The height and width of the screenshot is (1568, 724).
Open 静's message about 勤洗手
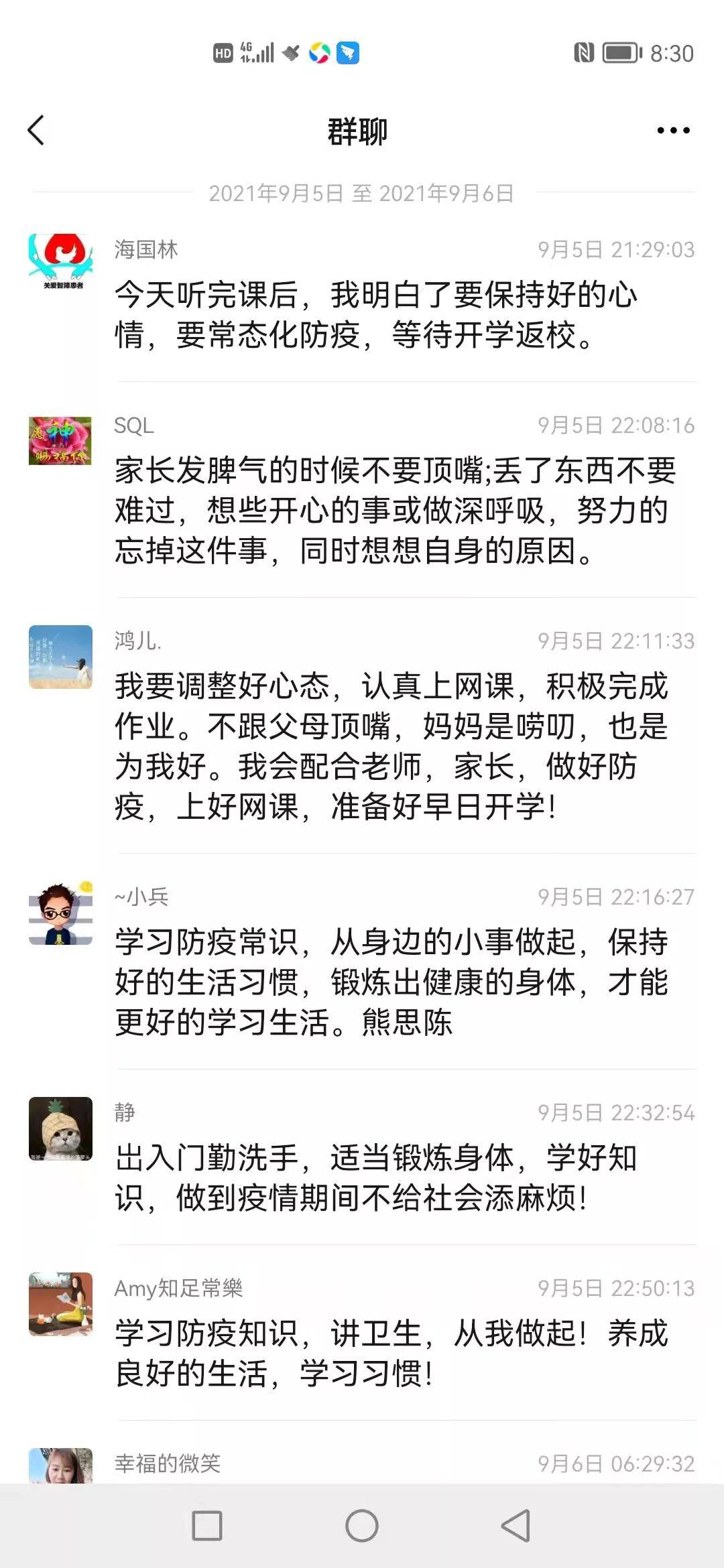click(x=375, y=1177)
